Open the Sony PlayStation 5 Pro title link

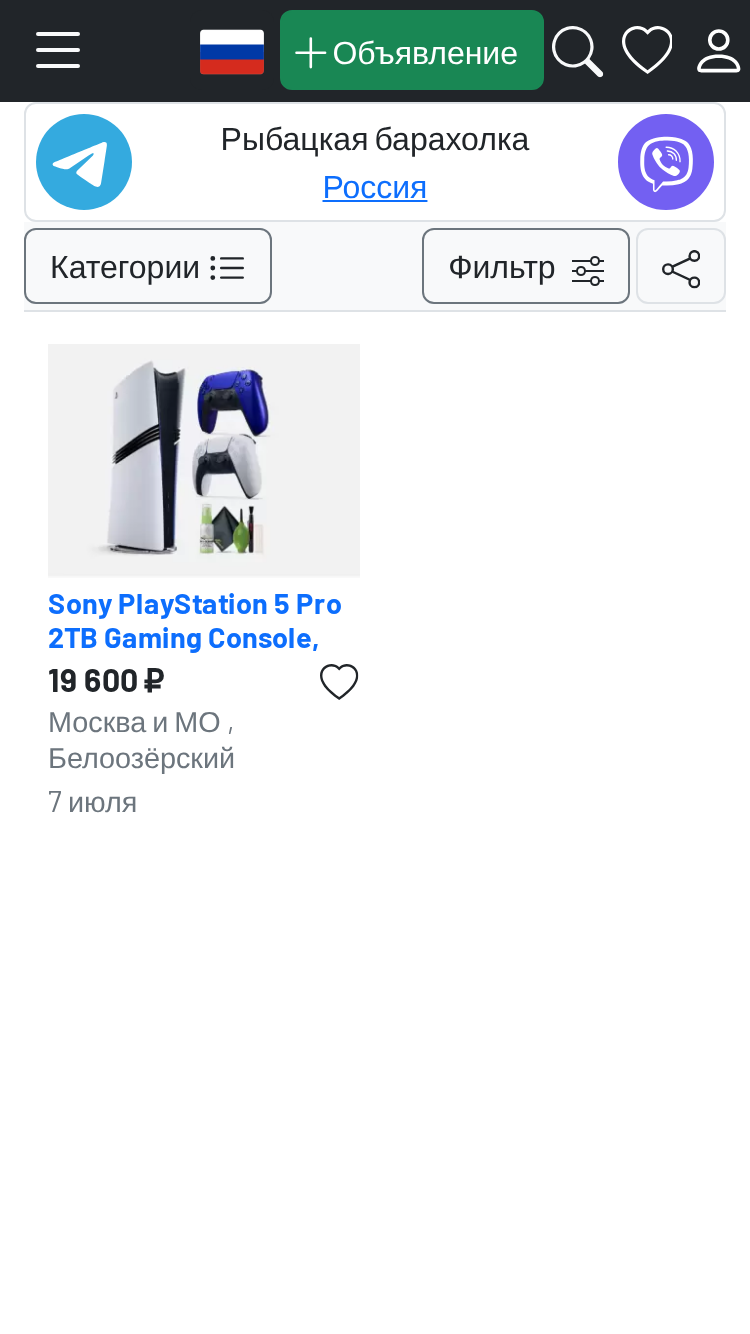(195, 621)
